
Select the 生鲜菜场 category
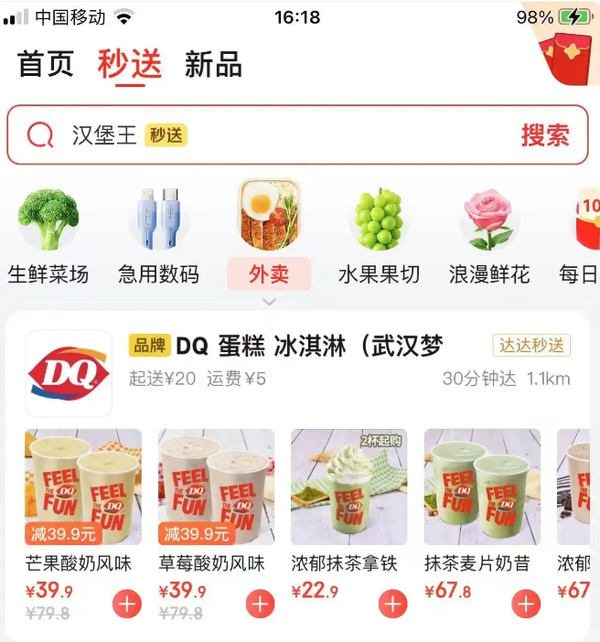(48, 235)
